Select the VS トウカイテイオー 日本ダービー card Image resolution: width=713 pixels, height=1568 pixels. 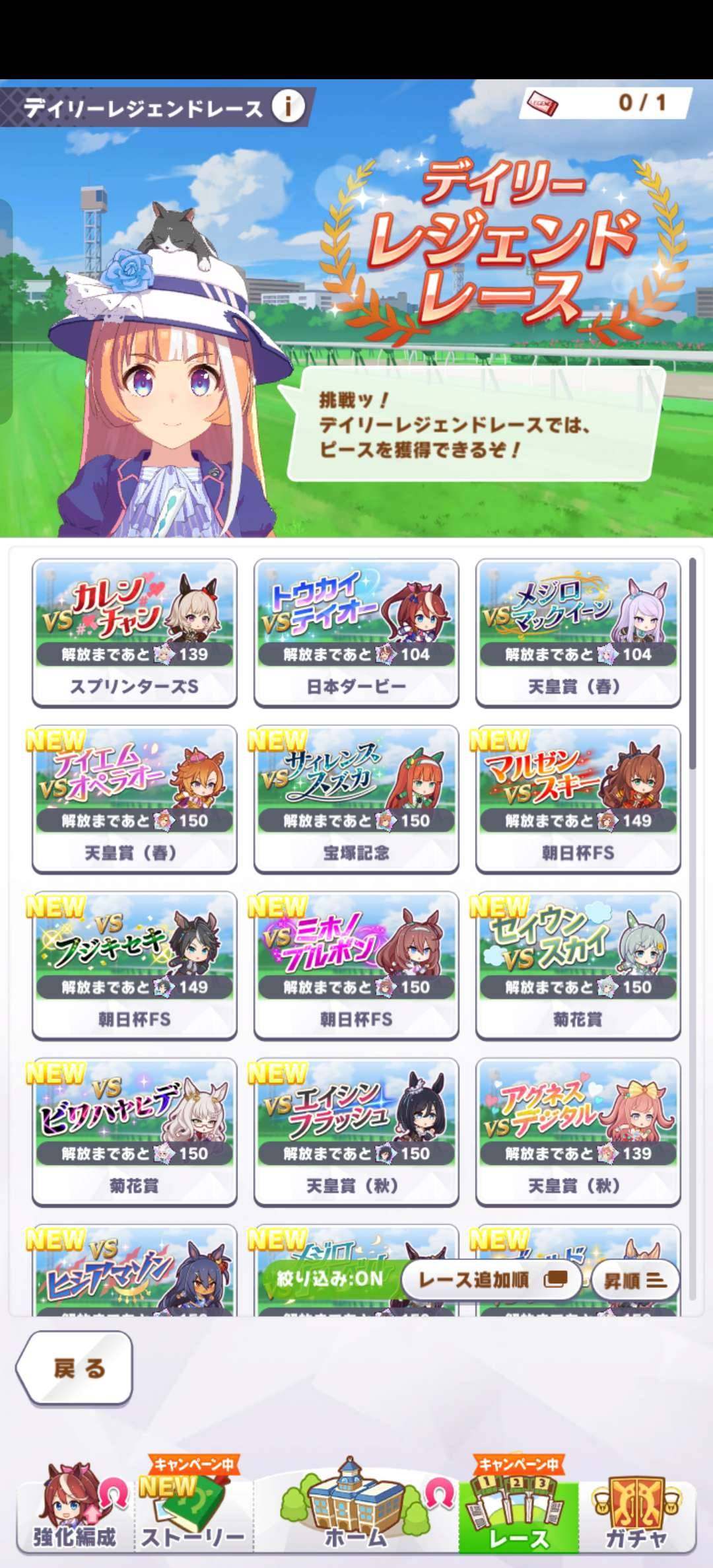coord(356,633)
